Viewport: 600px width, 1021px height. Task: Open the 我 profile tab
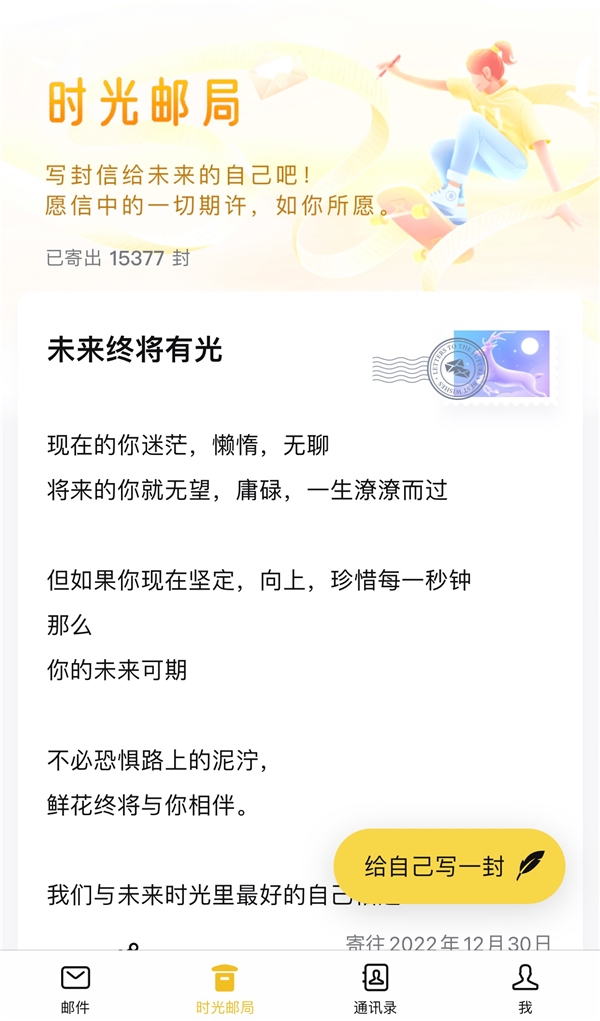pos(525,987)
